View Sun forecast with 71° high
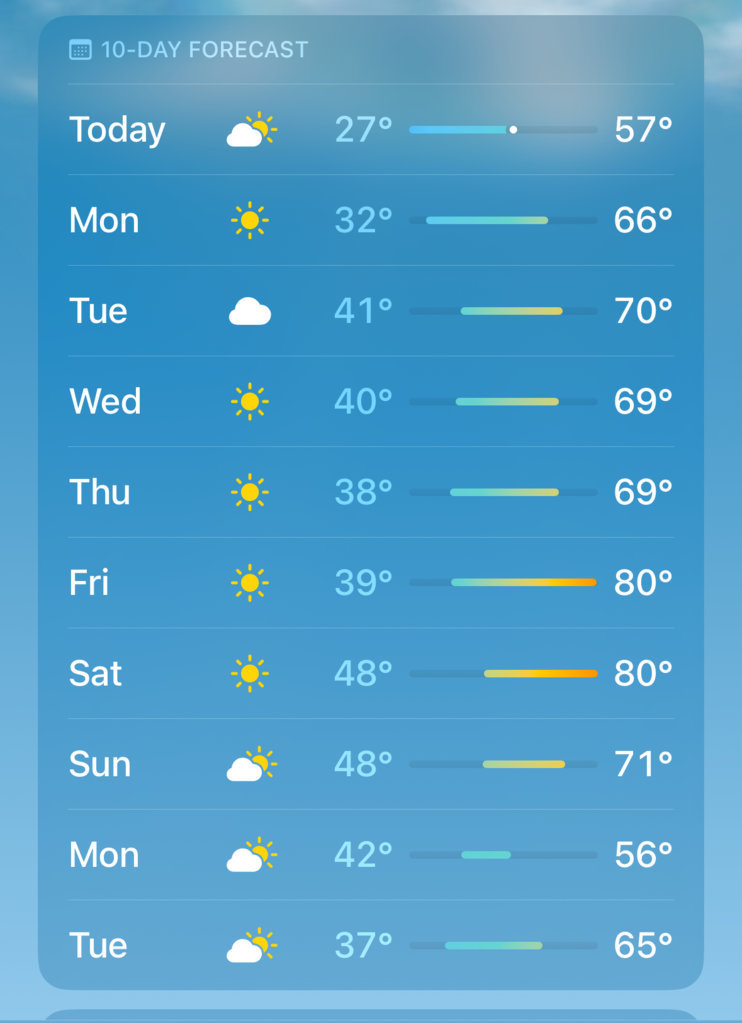 click(370, 764)
